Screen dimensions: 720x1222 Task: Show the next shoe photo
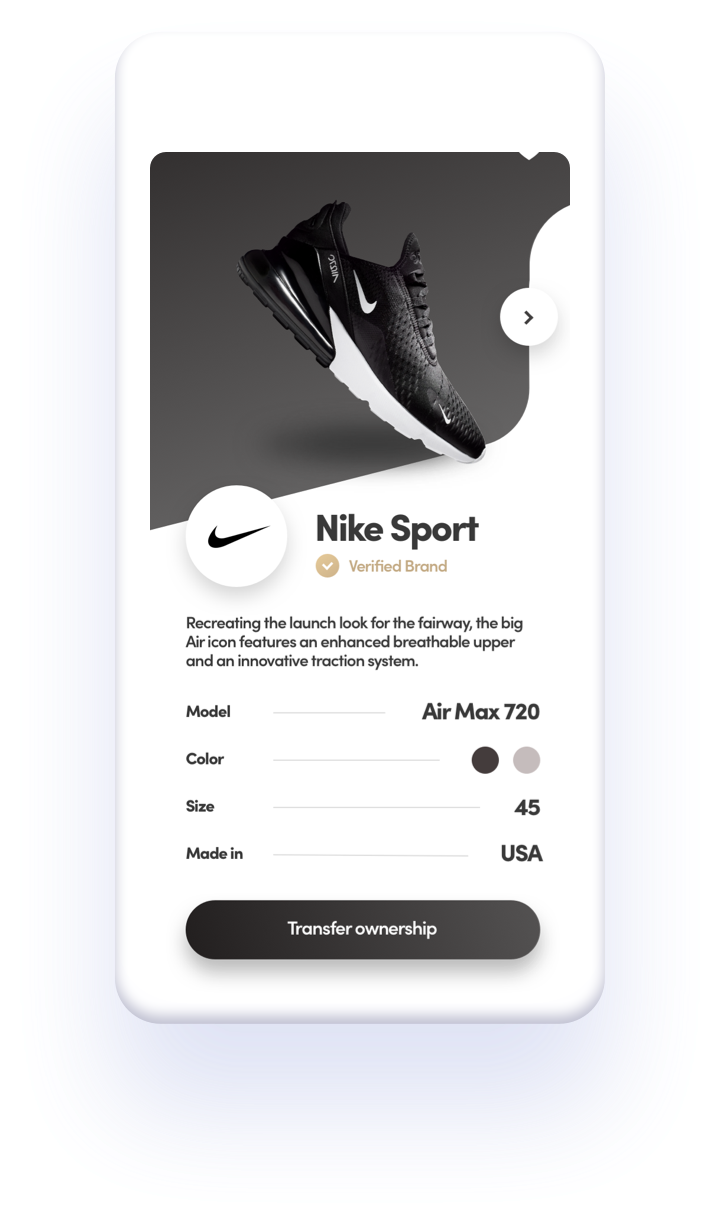528,317
